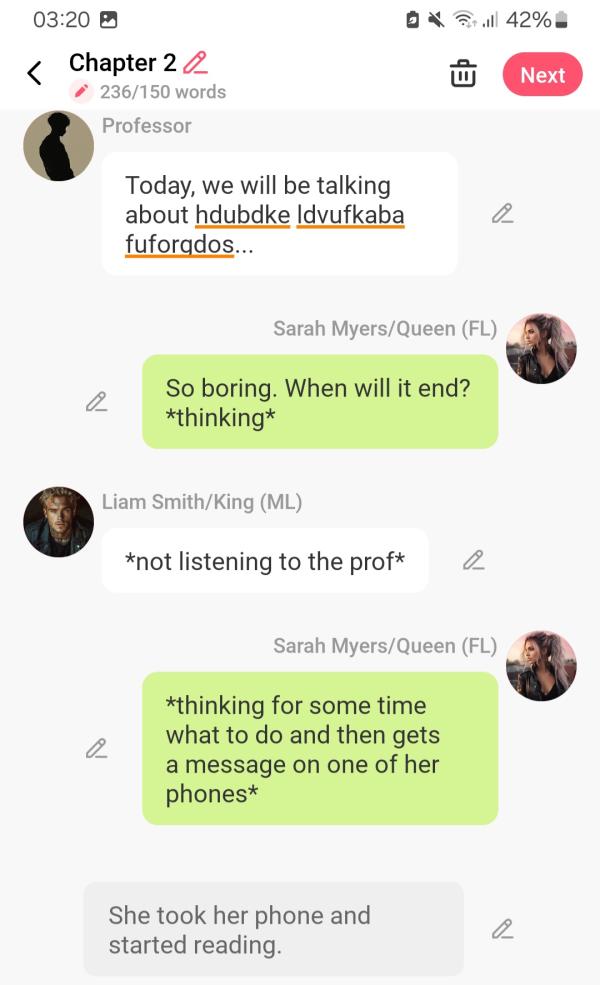Edit the 'She took her phone' narration
This screenshot has height=985, width=600.
coord(502,929)
